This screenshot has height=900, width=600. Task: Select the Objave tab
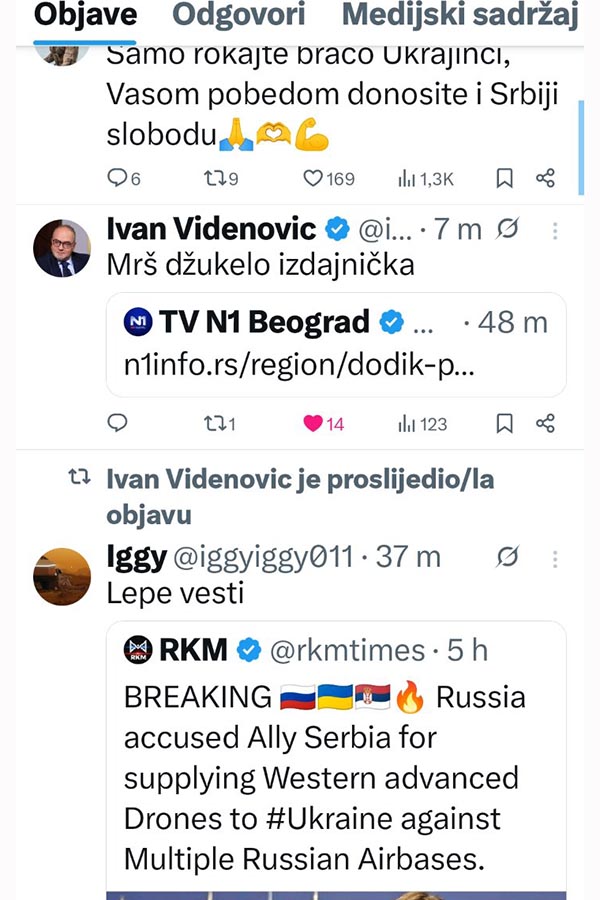[x=85, y=15]
